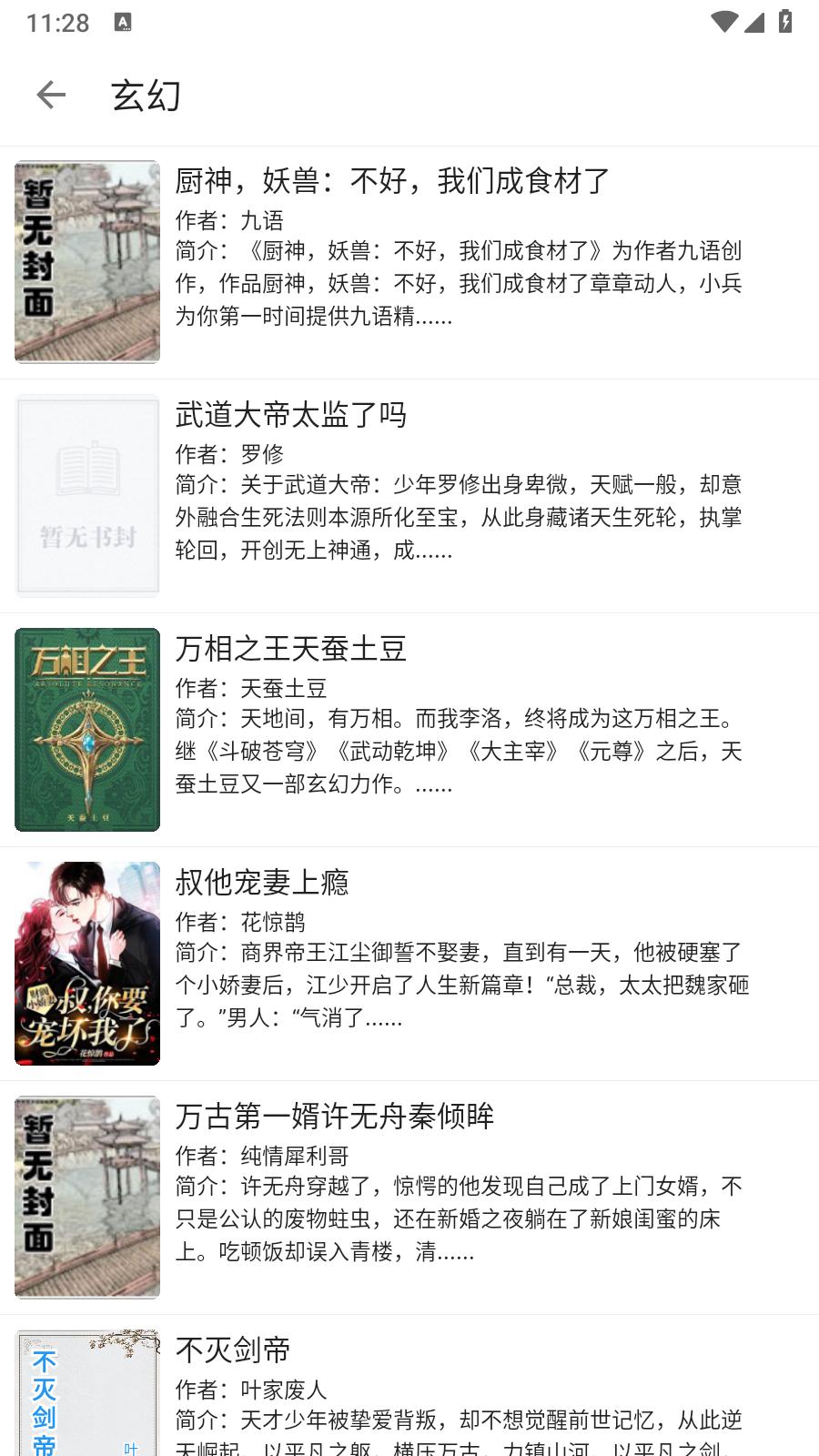Tap the 叔他宠妻上瘾 romance cover image
Image resolution: width=819 pixels, height=1456 pixels.
pos(86,963)
